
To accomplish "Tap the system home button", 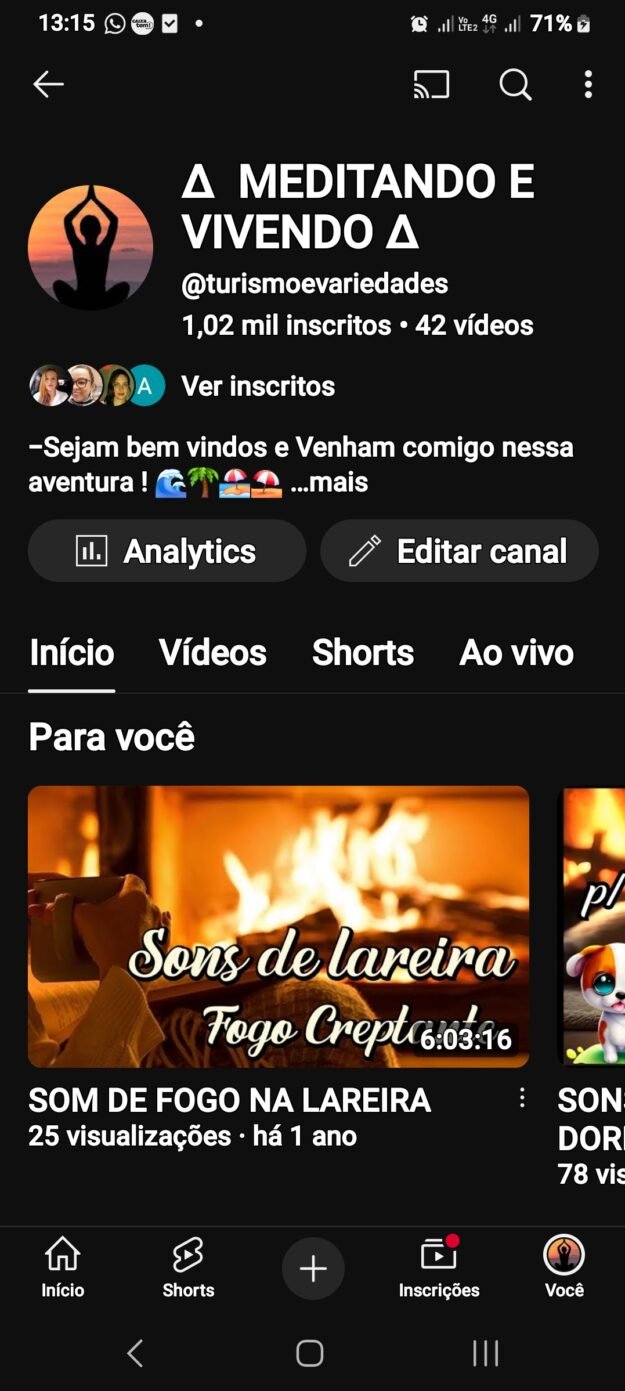I will (310, 1353).
